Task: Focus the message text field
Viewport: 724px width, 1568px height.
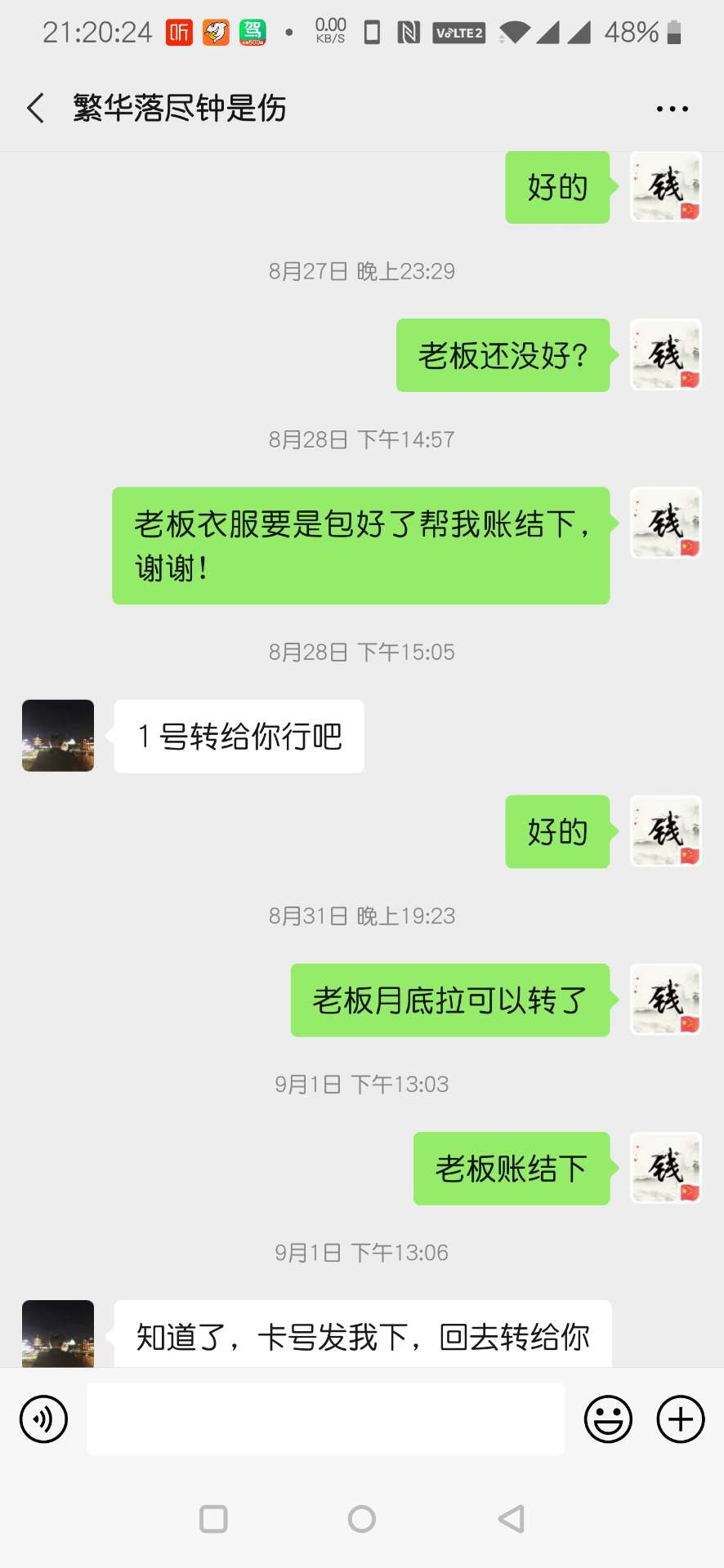Action: point(325,1419)
